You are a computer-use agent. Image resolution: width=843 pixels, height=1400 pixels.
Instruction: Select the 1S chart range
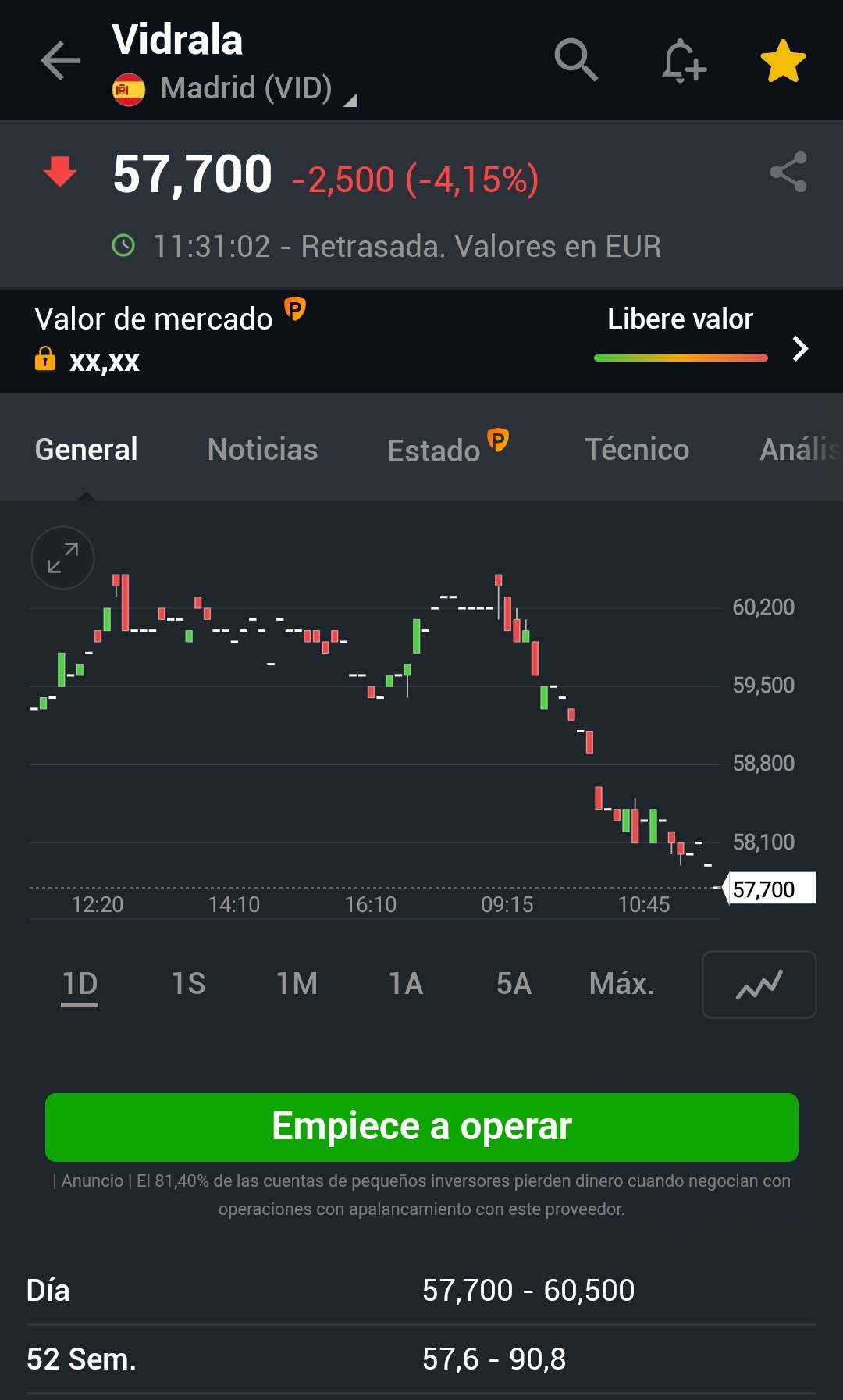click(188, 984)
